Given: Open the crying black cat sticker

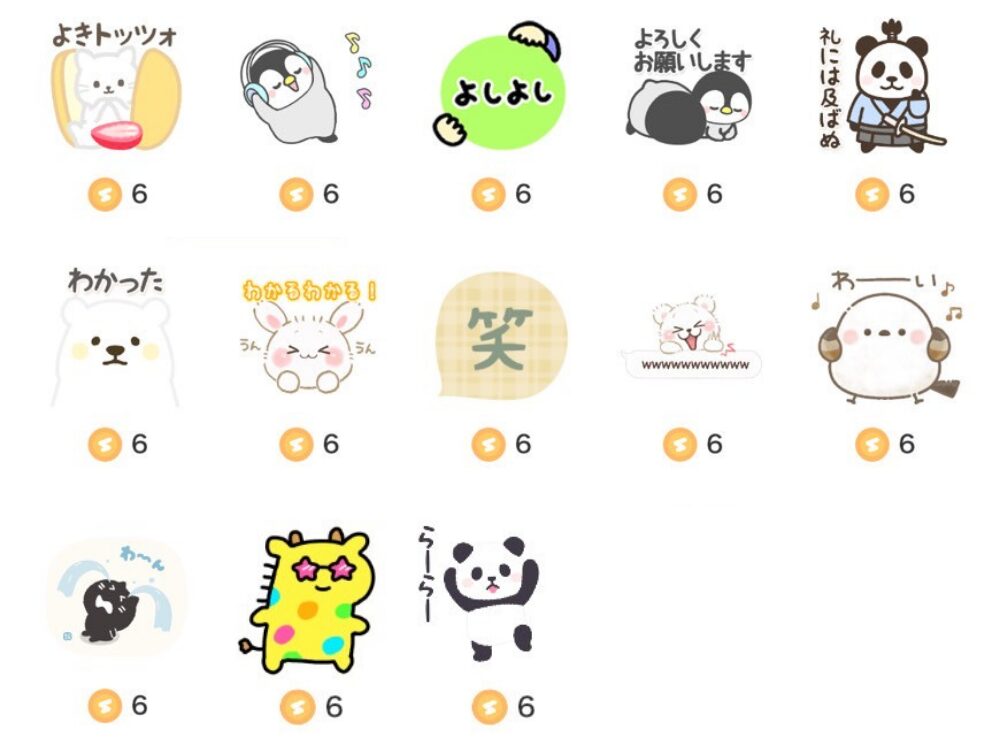Looking at the screenshot, I should [115, 598].
